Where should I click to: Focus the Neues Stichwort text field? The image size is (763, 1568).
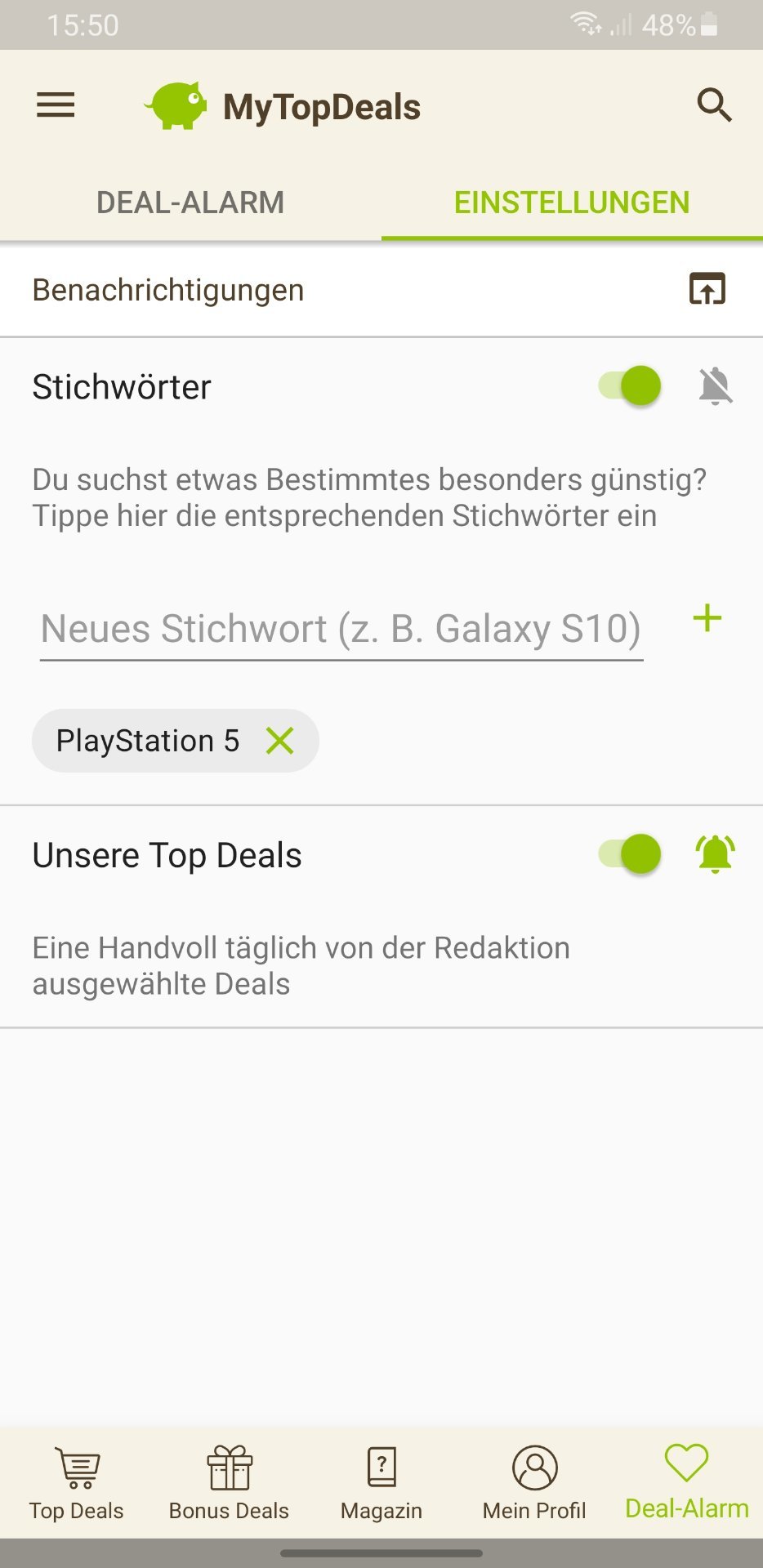point(341,630)
